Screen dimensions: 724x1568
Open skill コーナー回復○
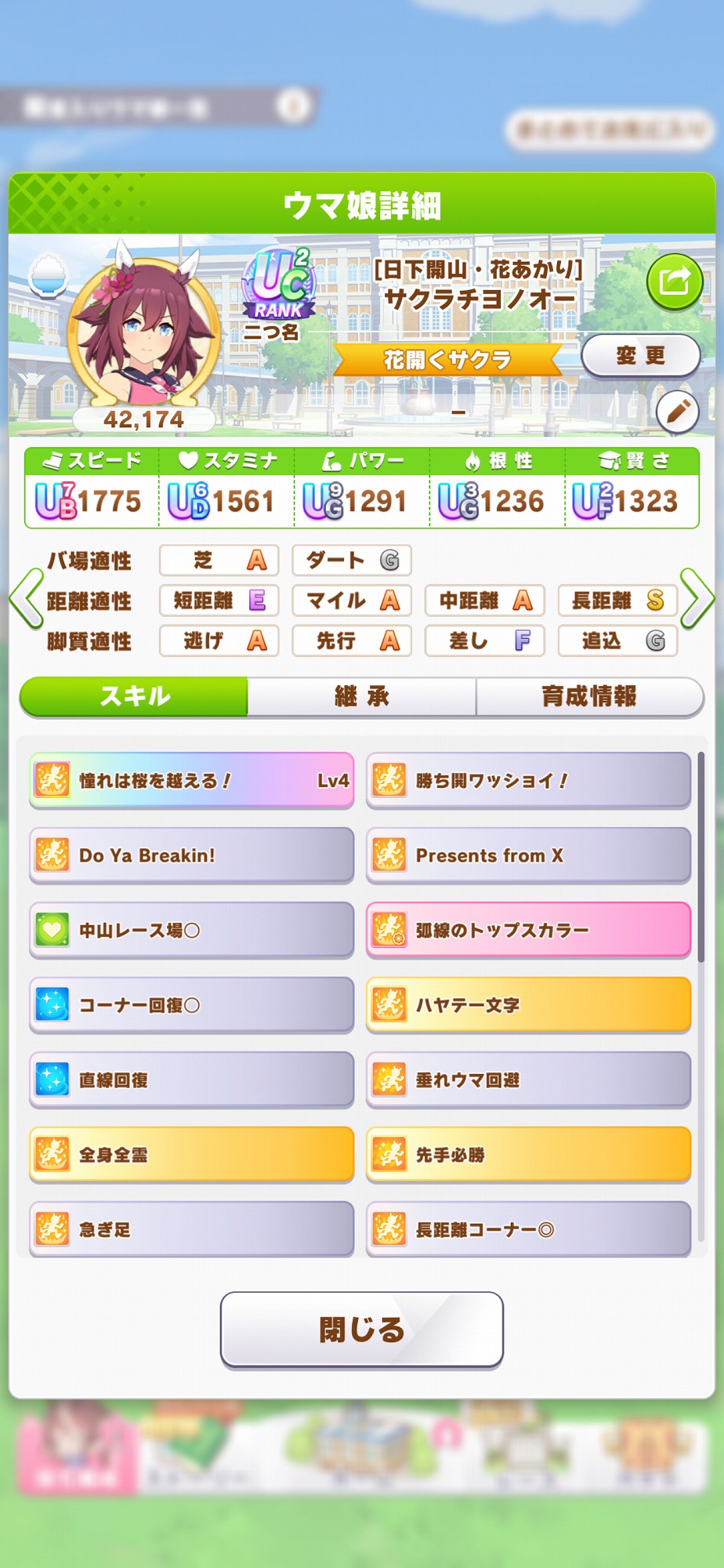click(x=191, y=1005)
